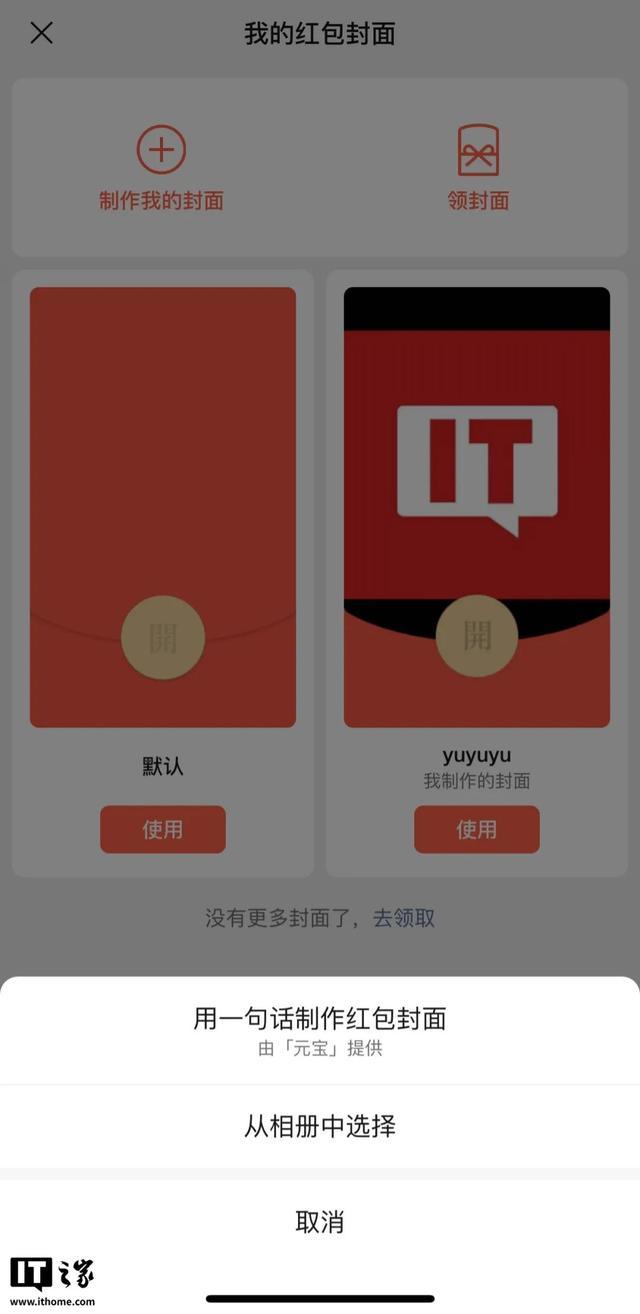Screen dimensions: 640x1314
Task: Use the 默认 red packet cover
Action: pyautogui.click(x=163, y=829)
